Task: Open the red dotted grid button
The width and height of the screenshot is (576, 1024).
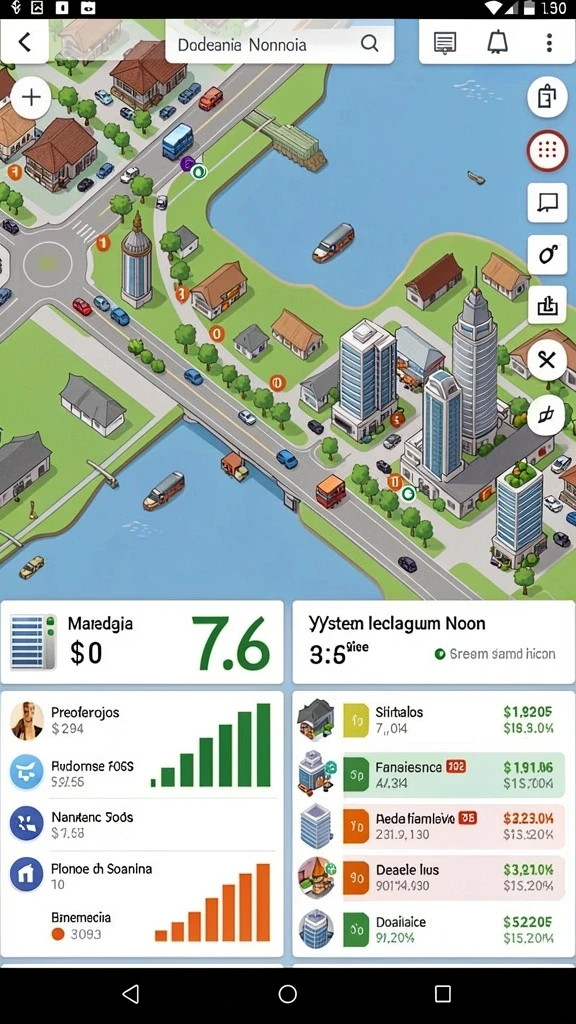Action: [x=547, y=151]
